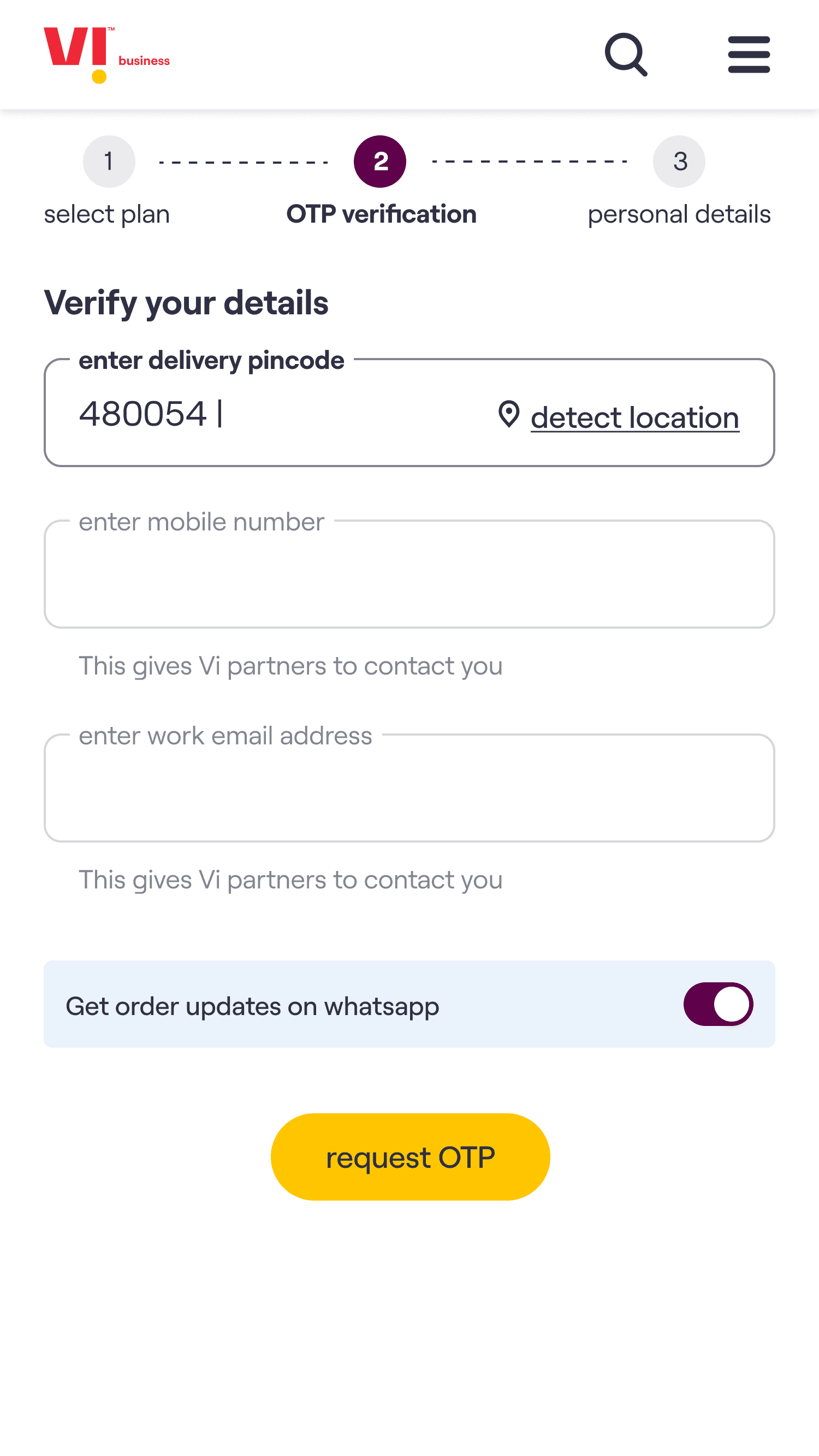
Task: Tap the detect location link
Action: 634,417
